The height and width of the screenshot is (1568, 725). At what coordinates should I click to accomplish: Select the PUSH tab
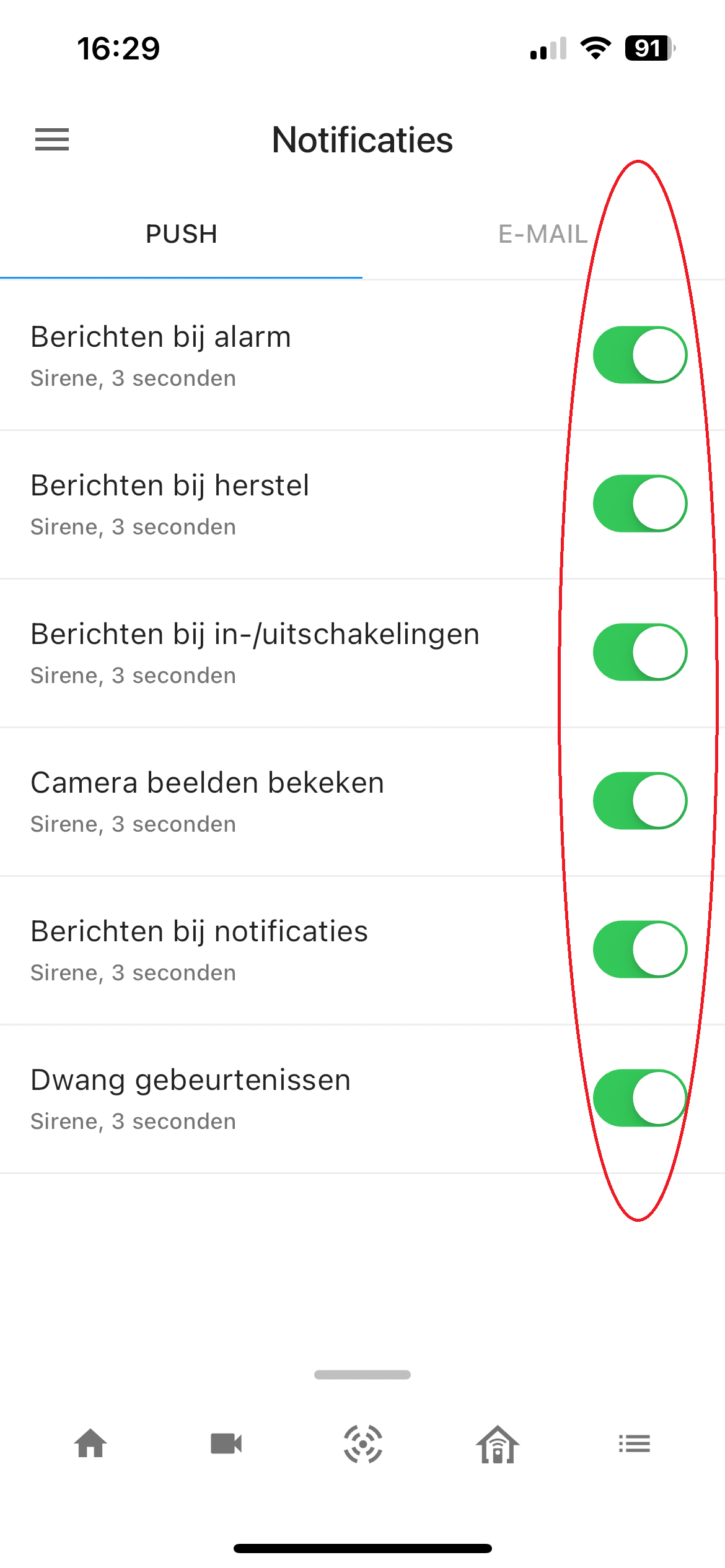181,235
